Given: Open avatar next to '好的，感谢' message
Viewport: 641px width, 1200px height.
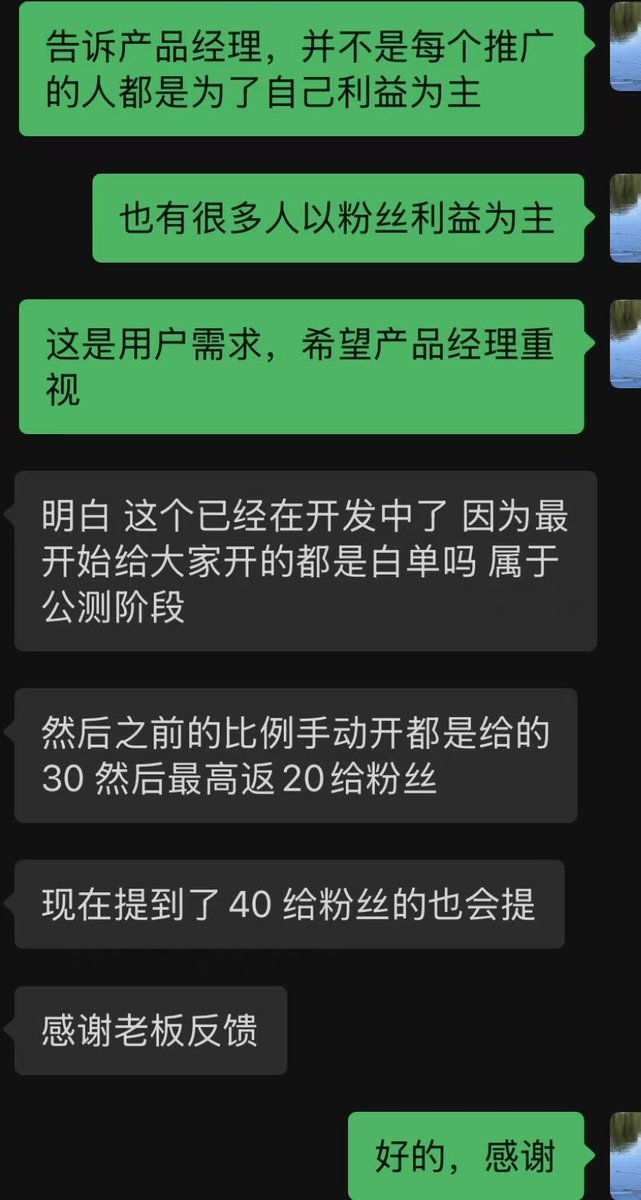Looking at the screenshot, I should pos(626,1156).
